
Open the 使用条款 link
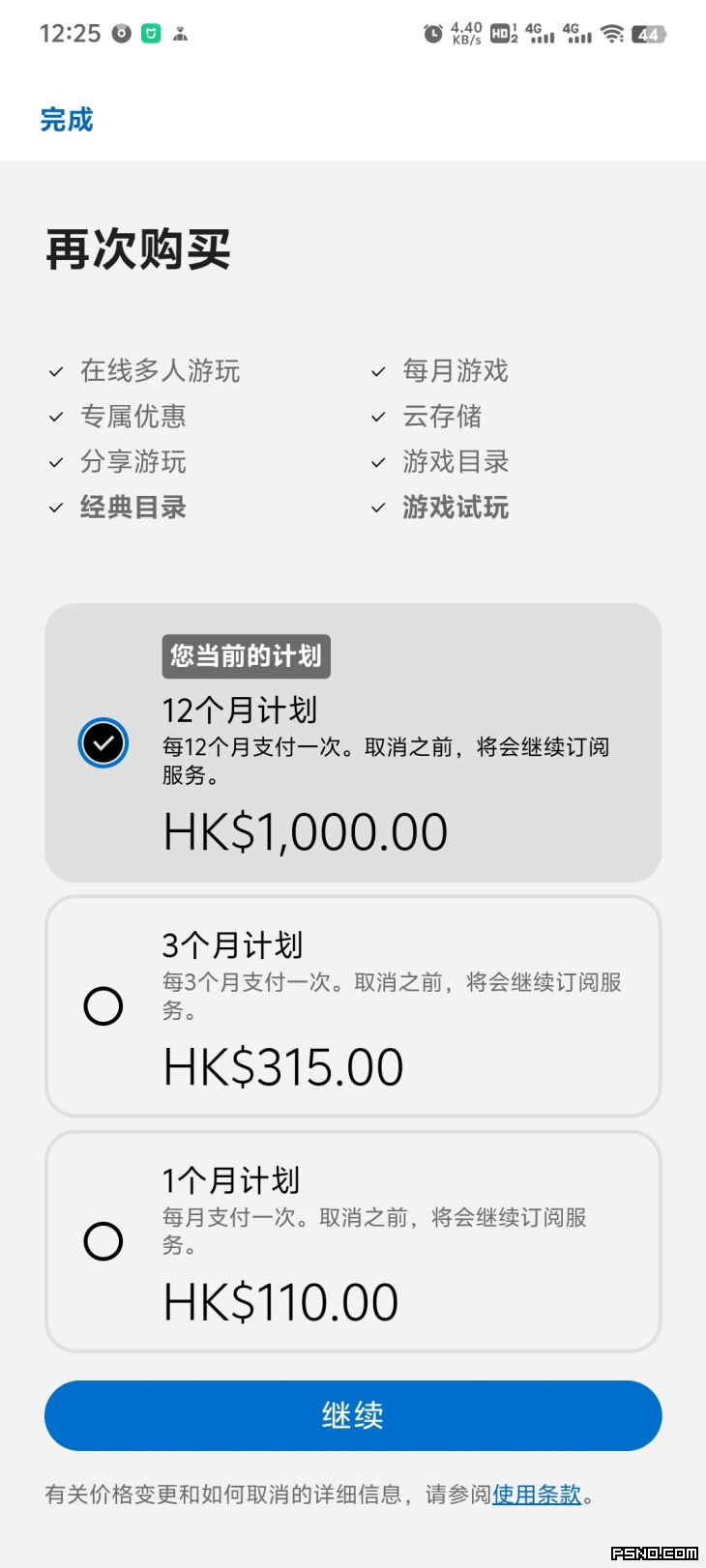(x=537, y=1495)
